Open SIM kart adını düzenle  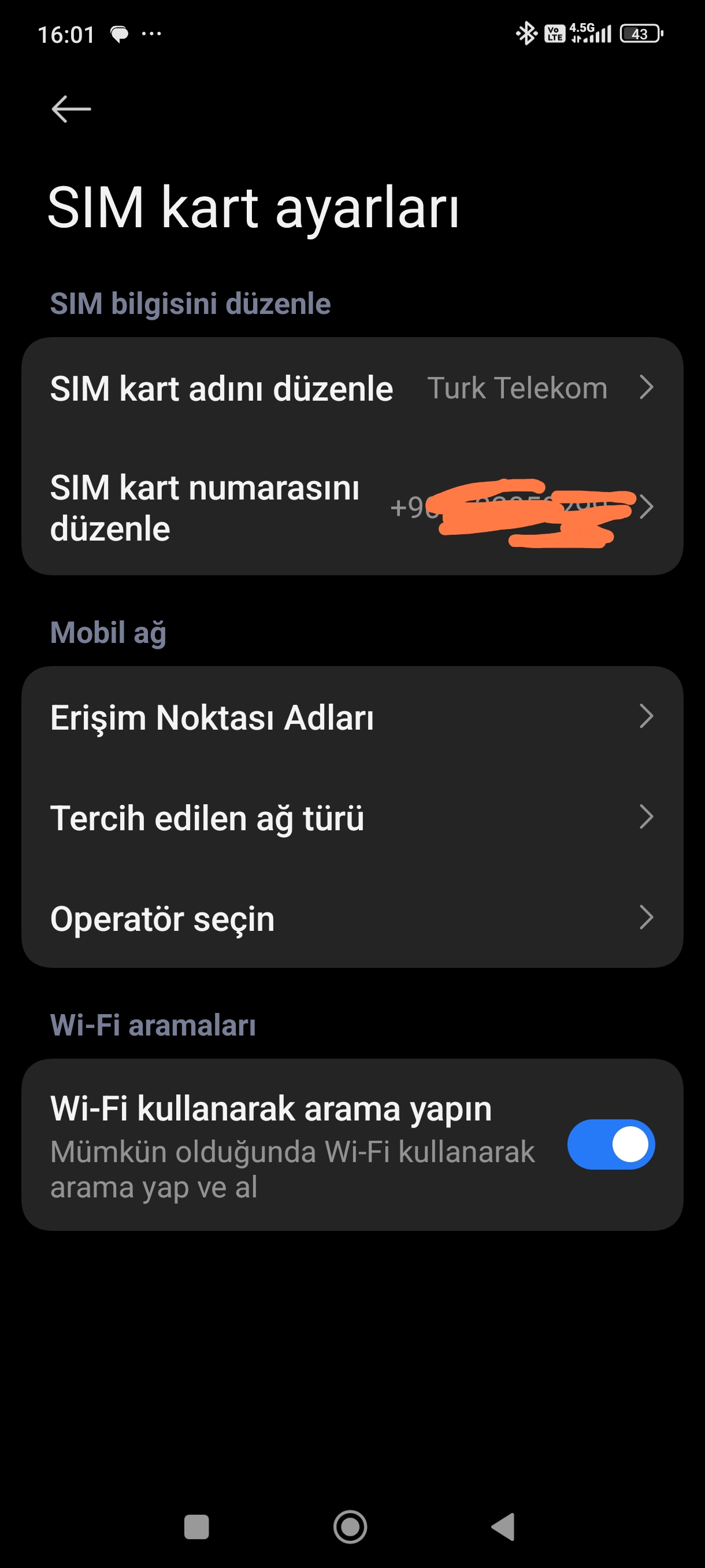tap(352, 388)
